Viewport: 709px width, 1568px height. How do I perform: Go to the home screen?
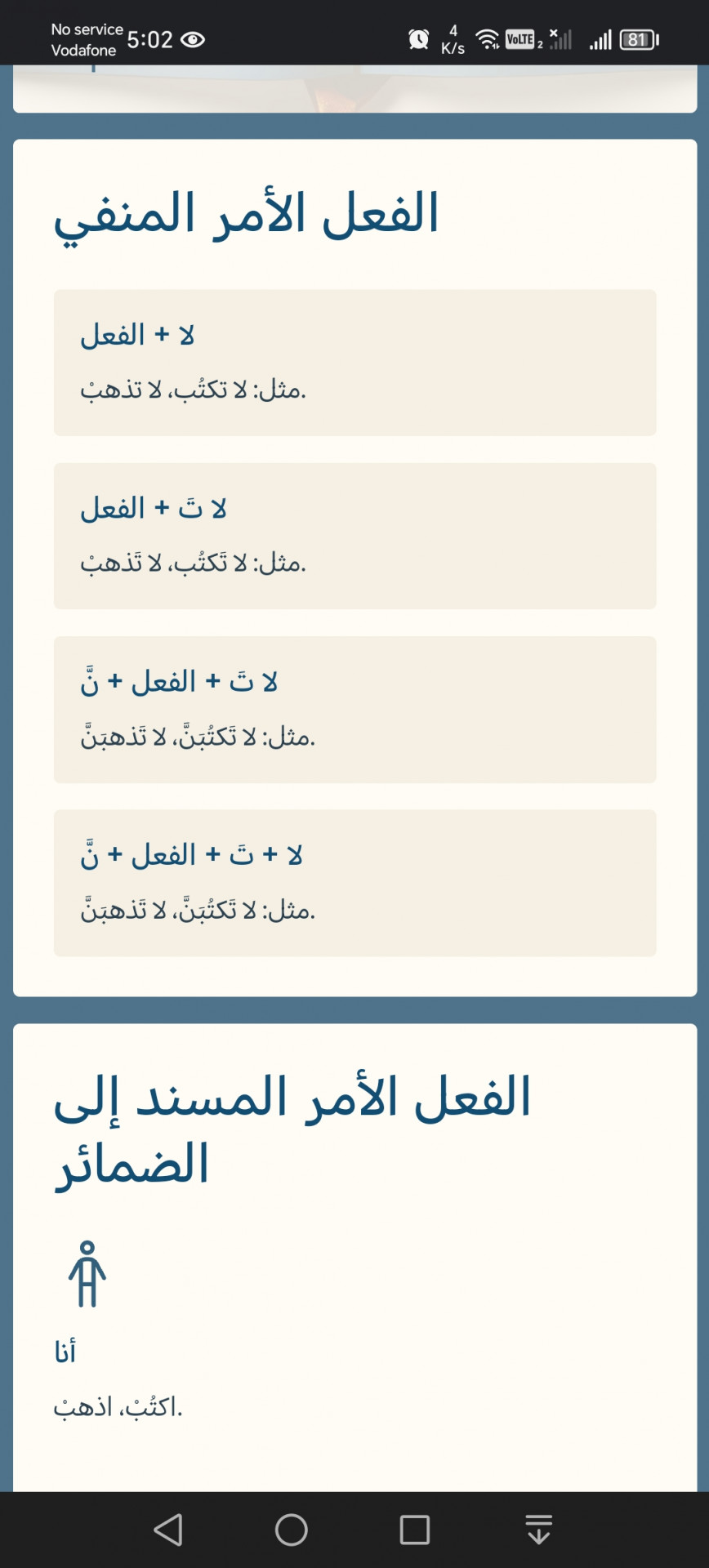(292, 1530)
